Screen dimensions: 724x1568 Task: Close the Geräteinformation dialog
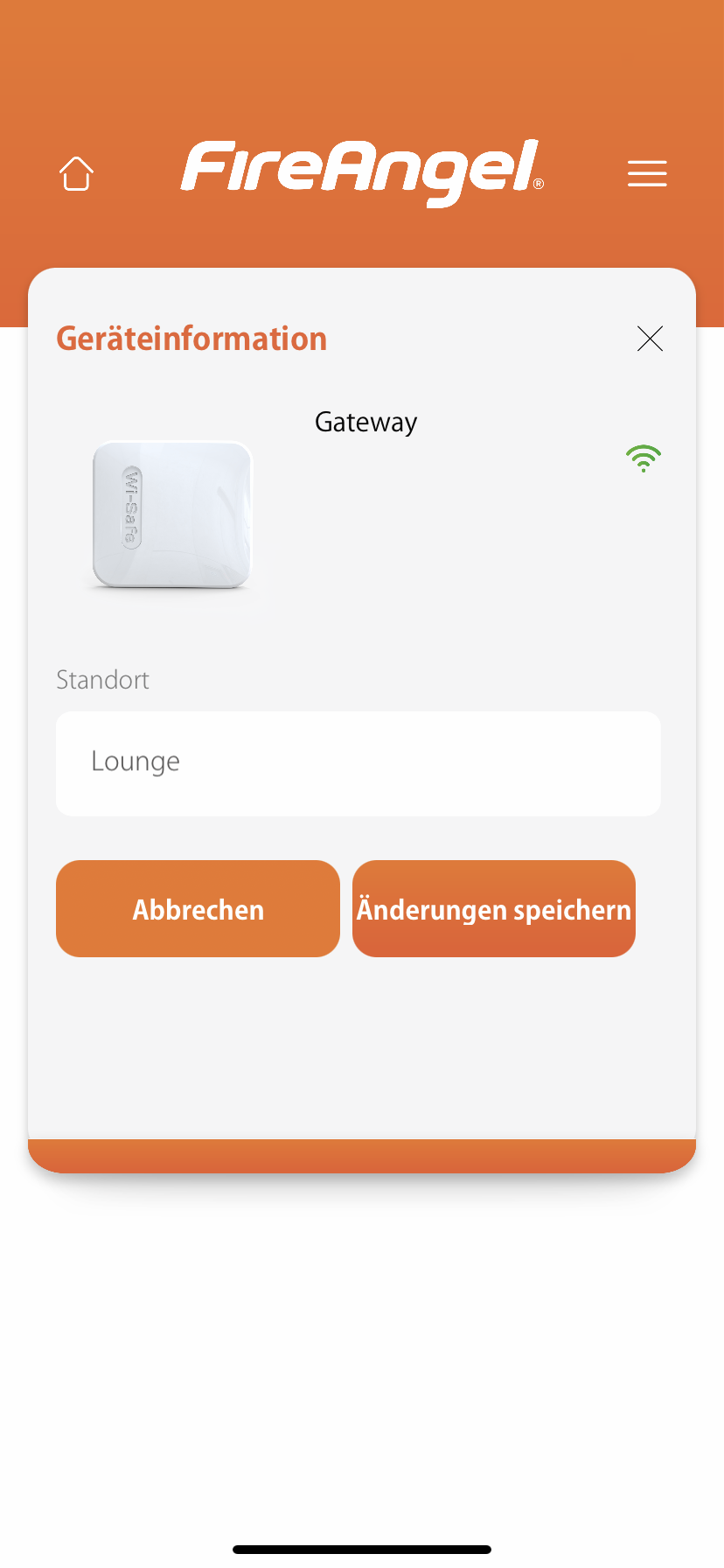pyautogui.click(x=650, y=339)
